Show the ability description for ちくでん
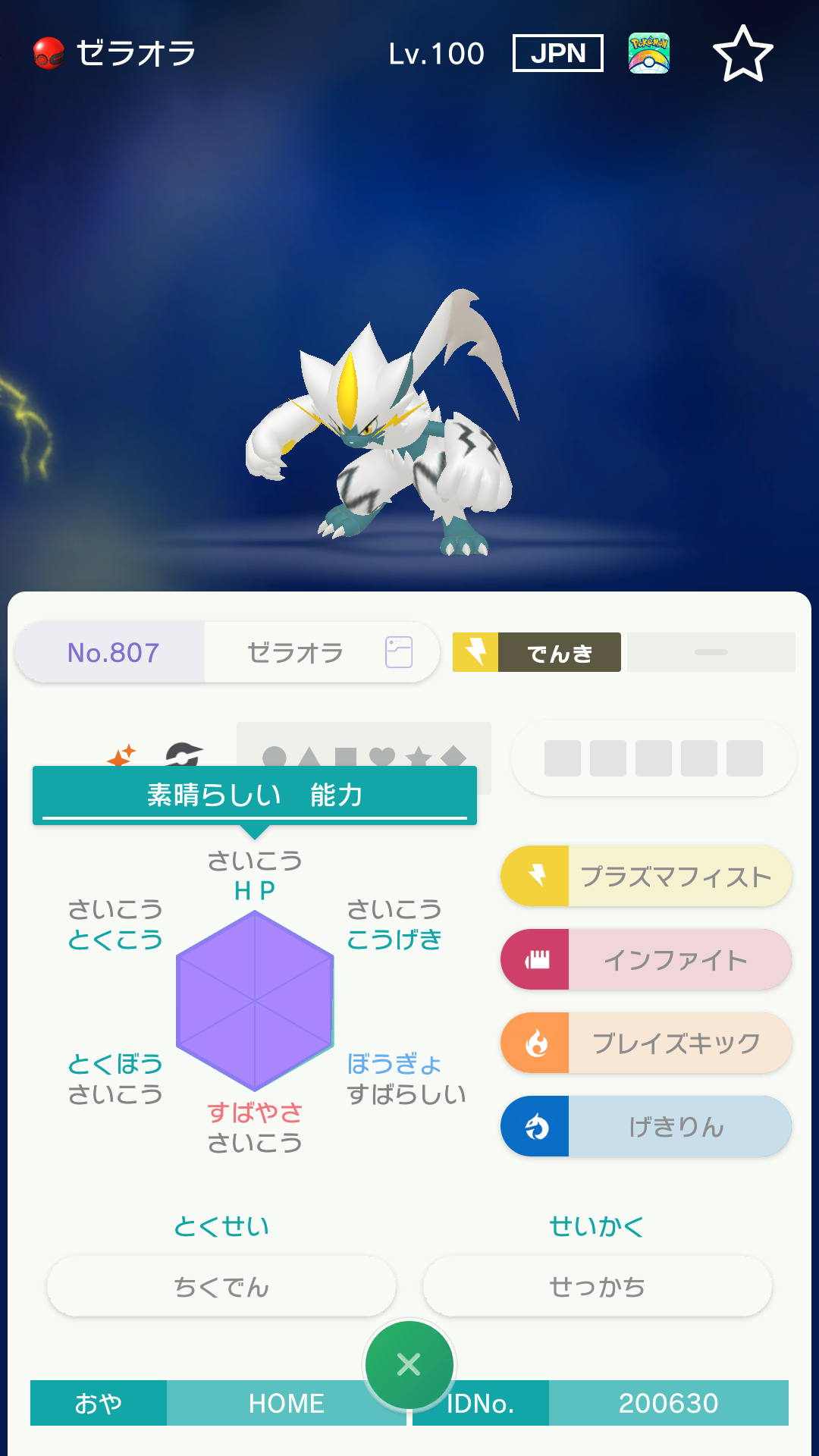819x1456 pixels. point(221,1287)
